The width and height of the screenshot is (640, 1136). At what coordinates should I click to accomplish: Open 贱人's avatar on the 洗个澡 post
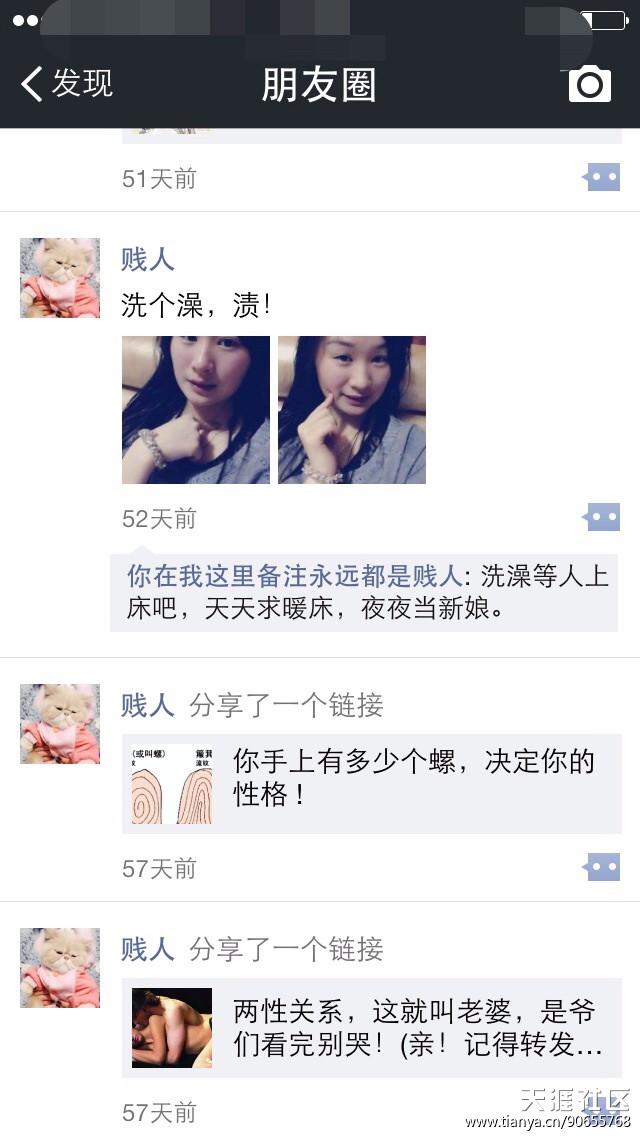coord(59,277)
